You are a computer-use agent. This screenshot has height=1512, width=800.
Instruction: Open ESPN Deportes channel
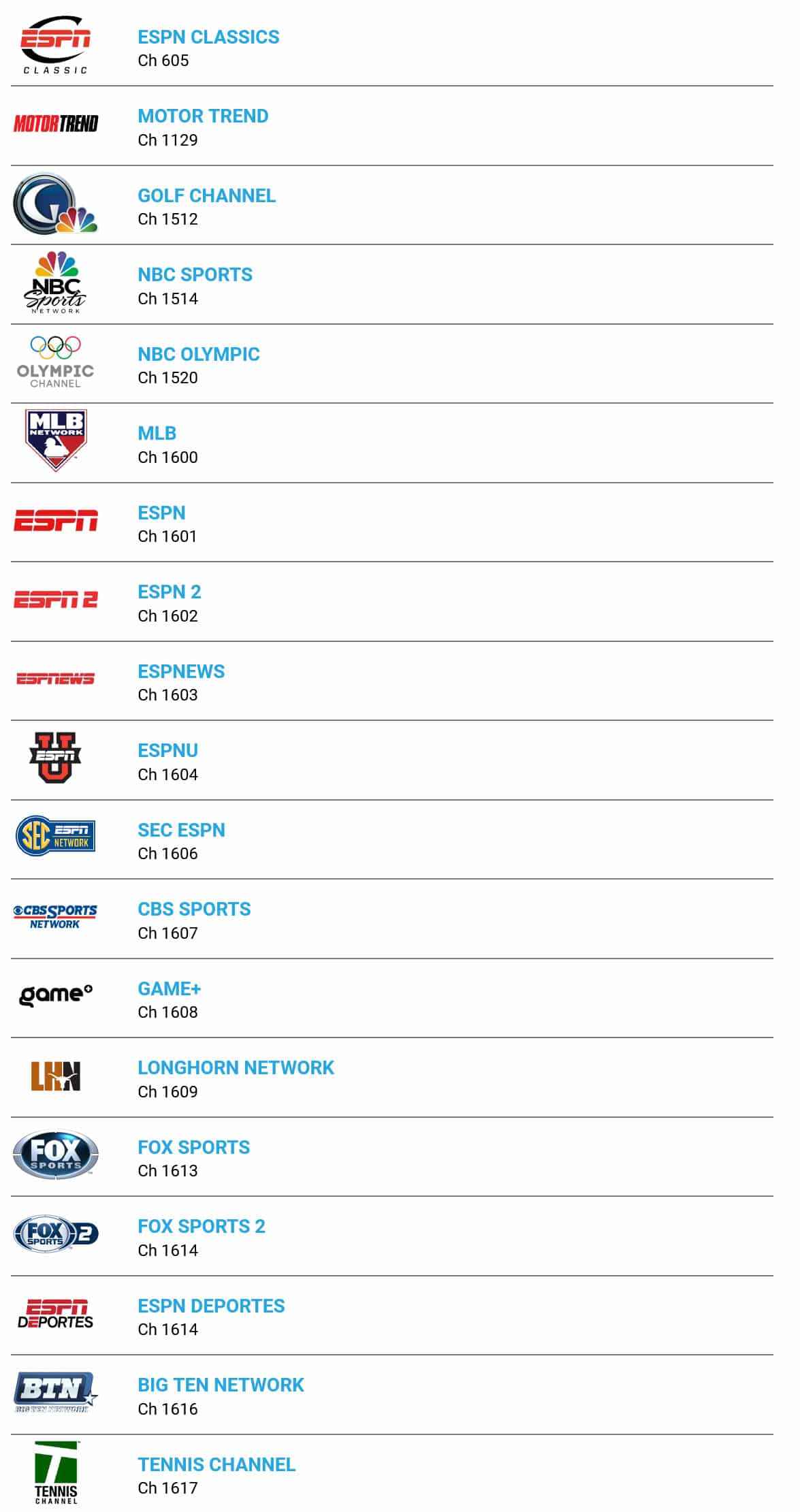tap(391, 1315)
